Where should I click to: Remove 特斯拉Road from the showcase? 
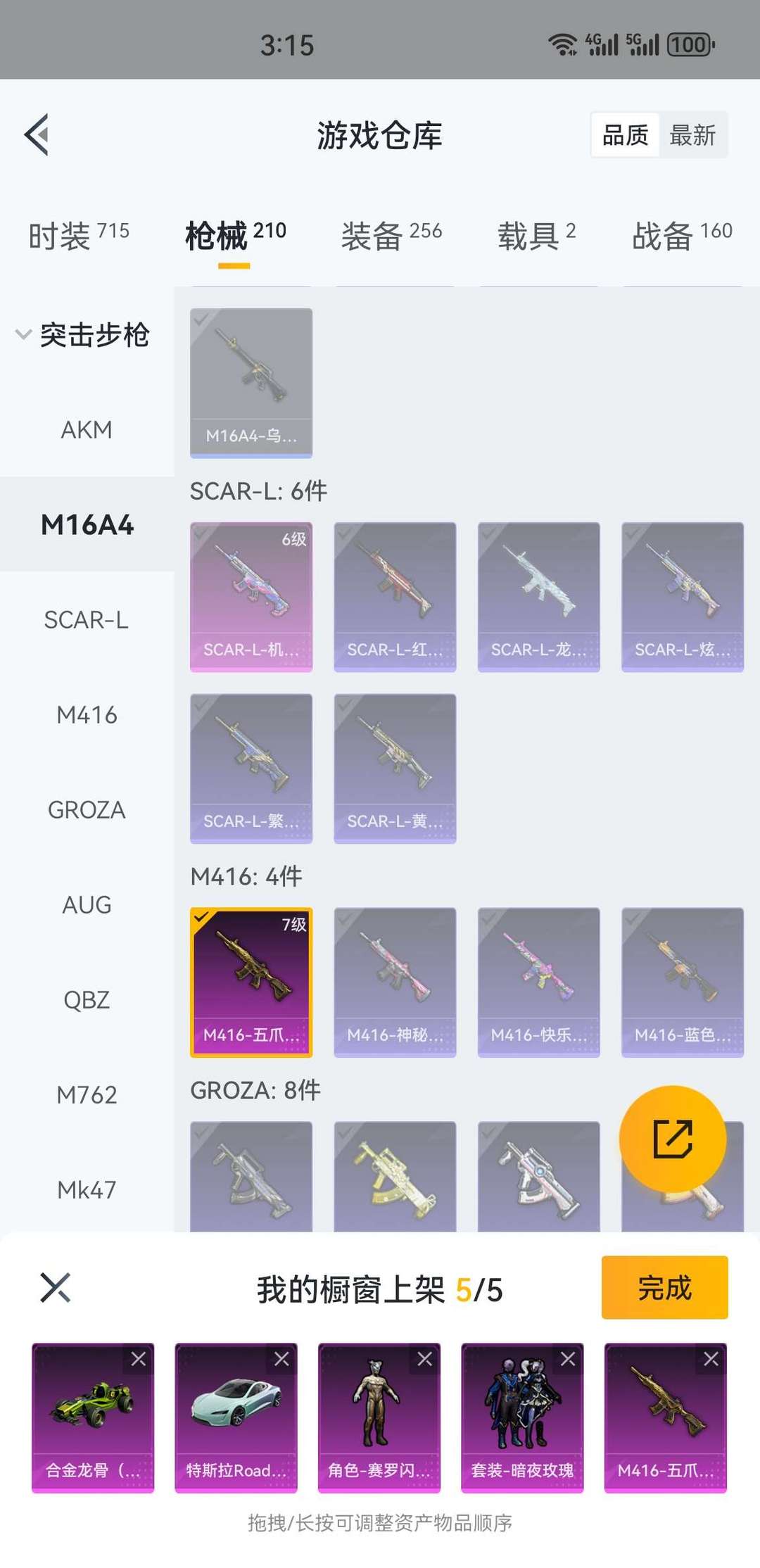coord(281,1359)
